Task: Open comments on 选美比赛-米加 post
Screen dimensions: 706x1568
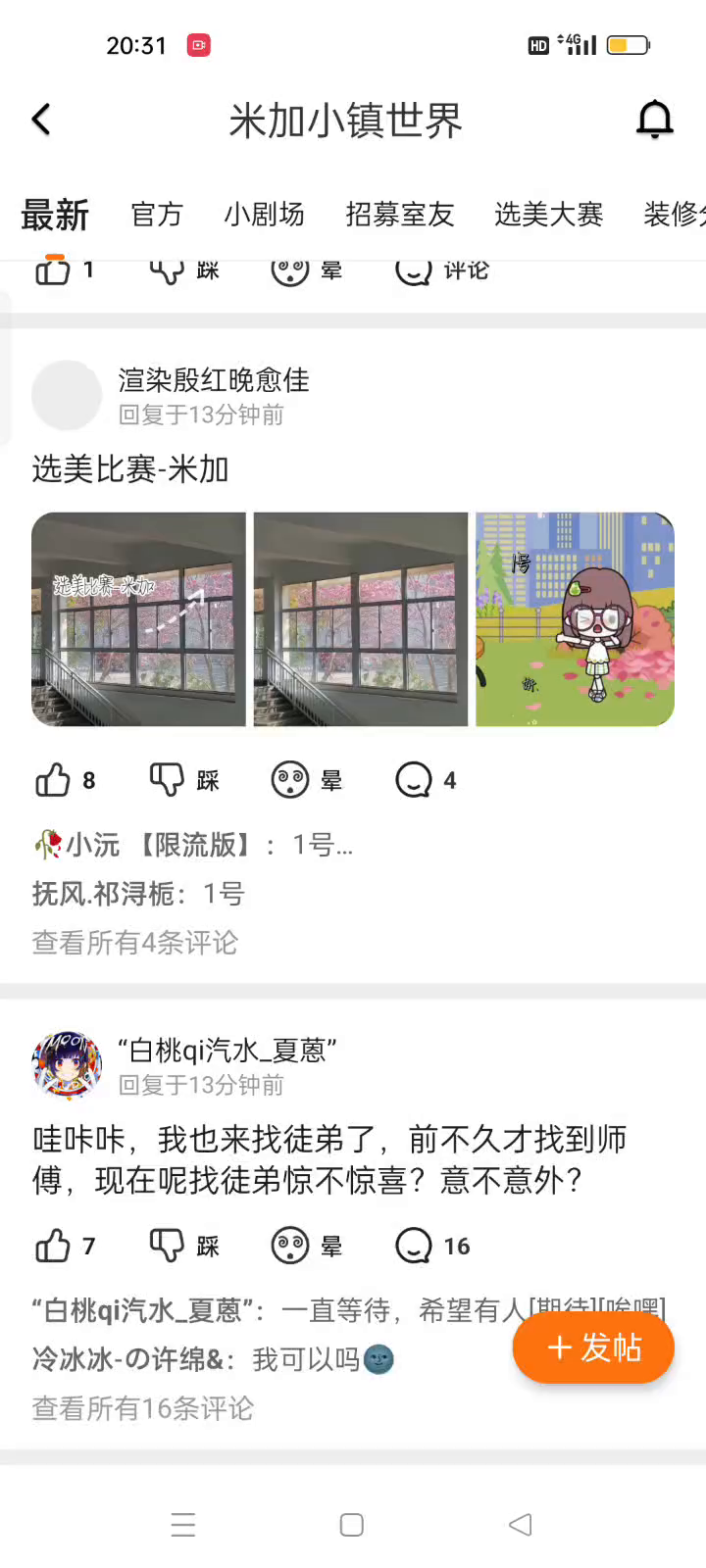Action: point(426,780)
